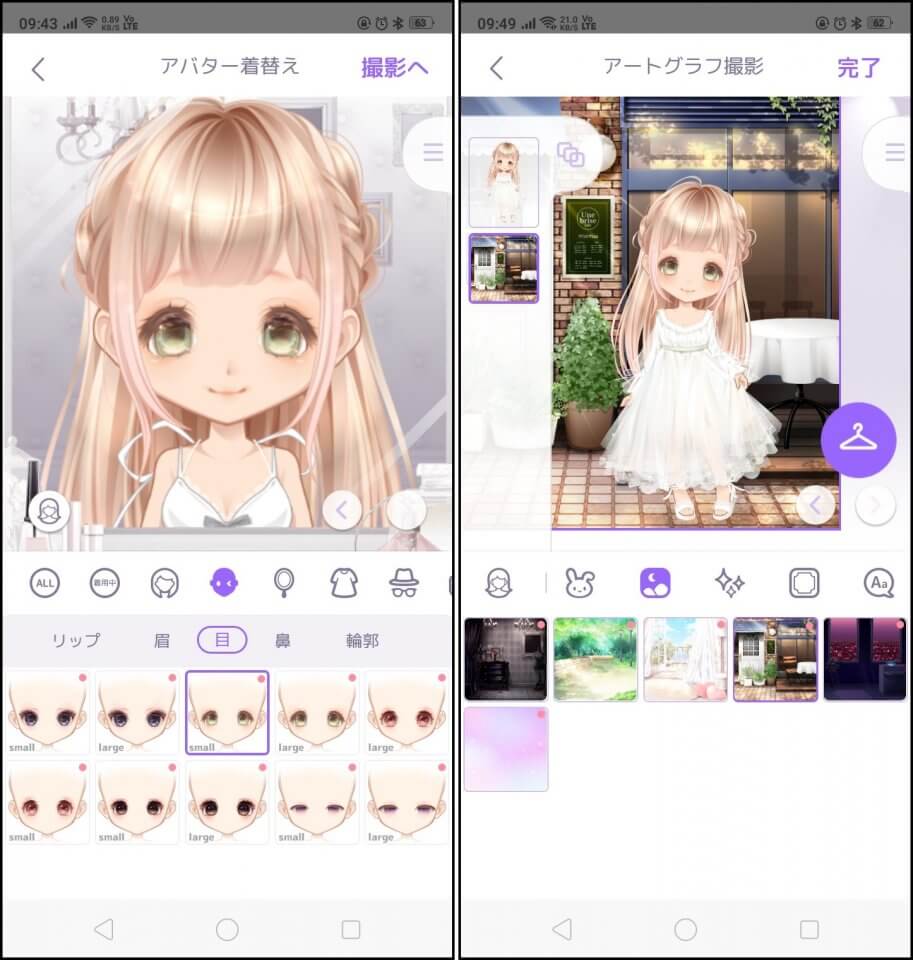Open the frame tool icon
Viewport: 913px width, 960px height.
pyautogui.click(x=804, y=582)
